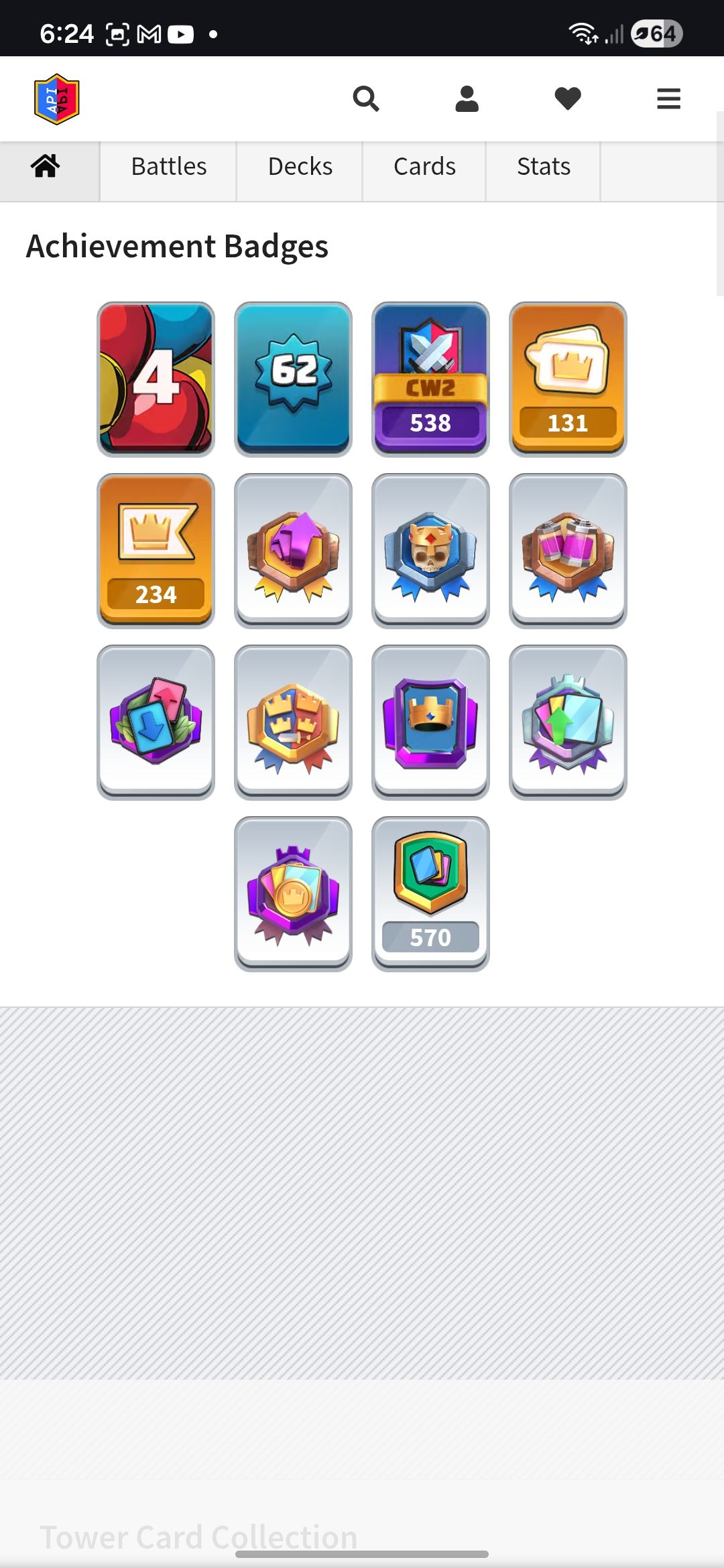Switch to the Decks tab
Viewport: 724px width, 1568px height.
point(300,166)
